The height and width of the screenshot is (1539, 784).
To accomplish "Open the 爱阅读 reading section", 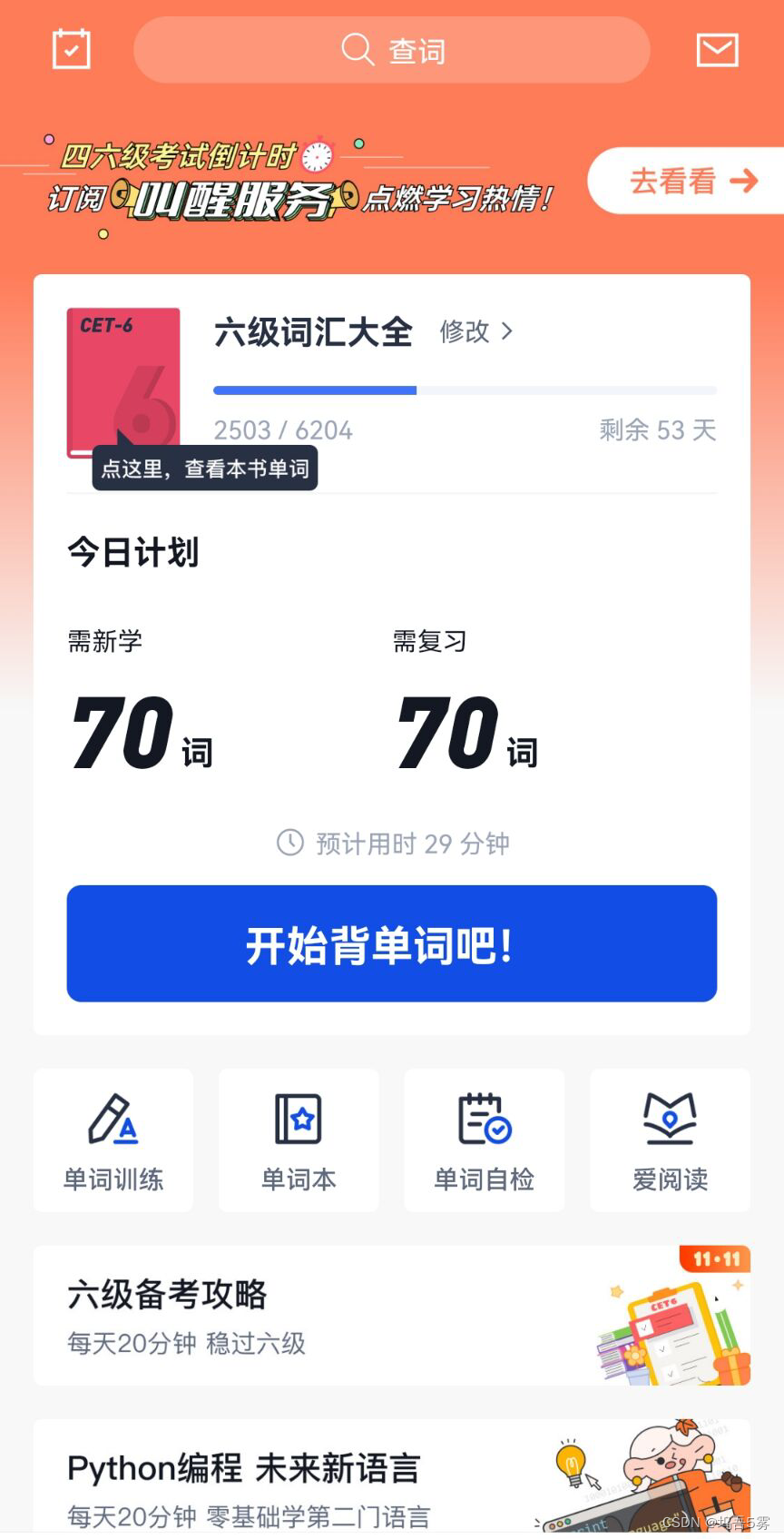I will click(670, 1139).
